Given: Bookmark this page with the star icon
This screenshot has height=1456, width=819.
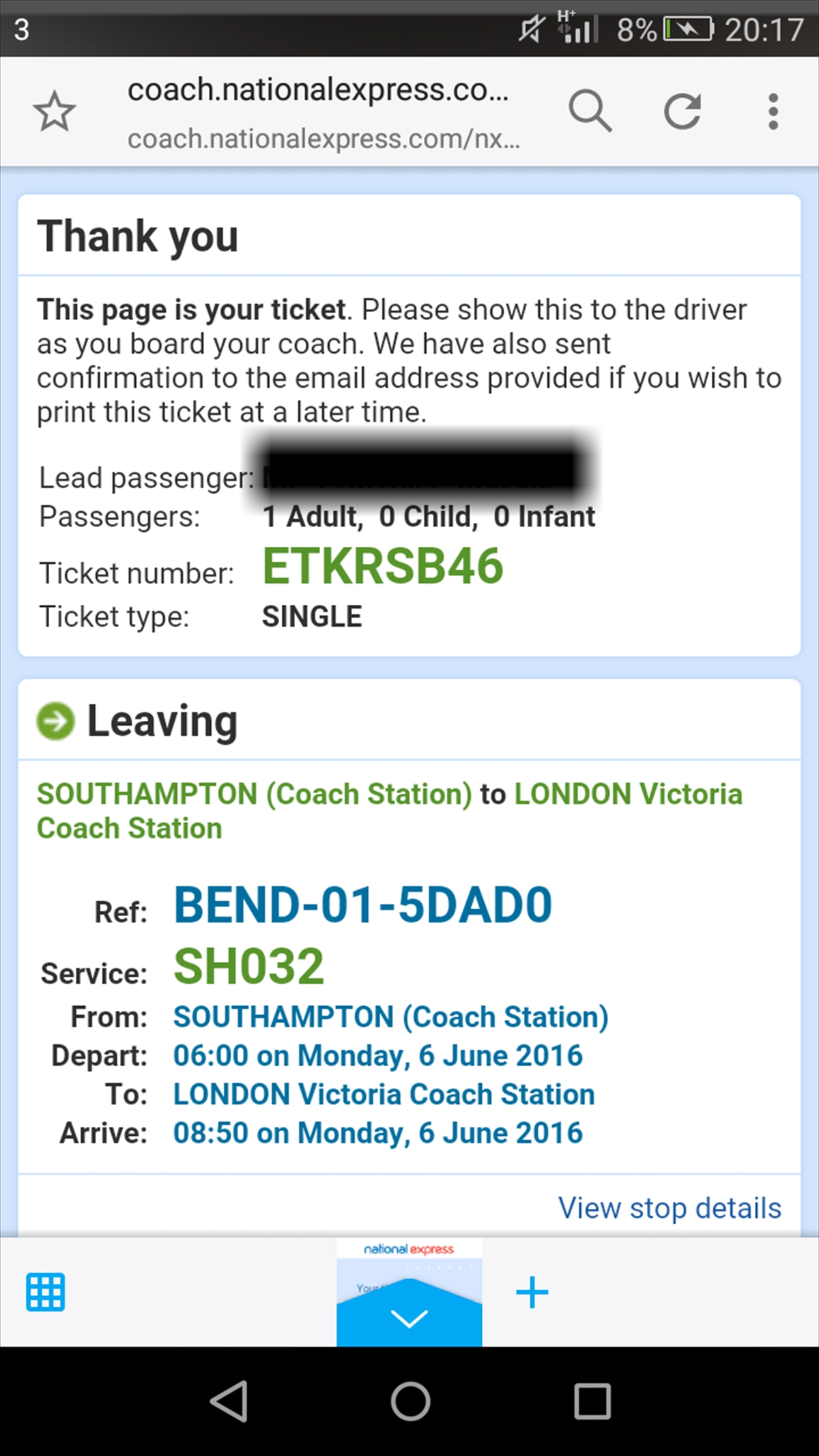Looking at the screenshot, I should pos(54,111).
